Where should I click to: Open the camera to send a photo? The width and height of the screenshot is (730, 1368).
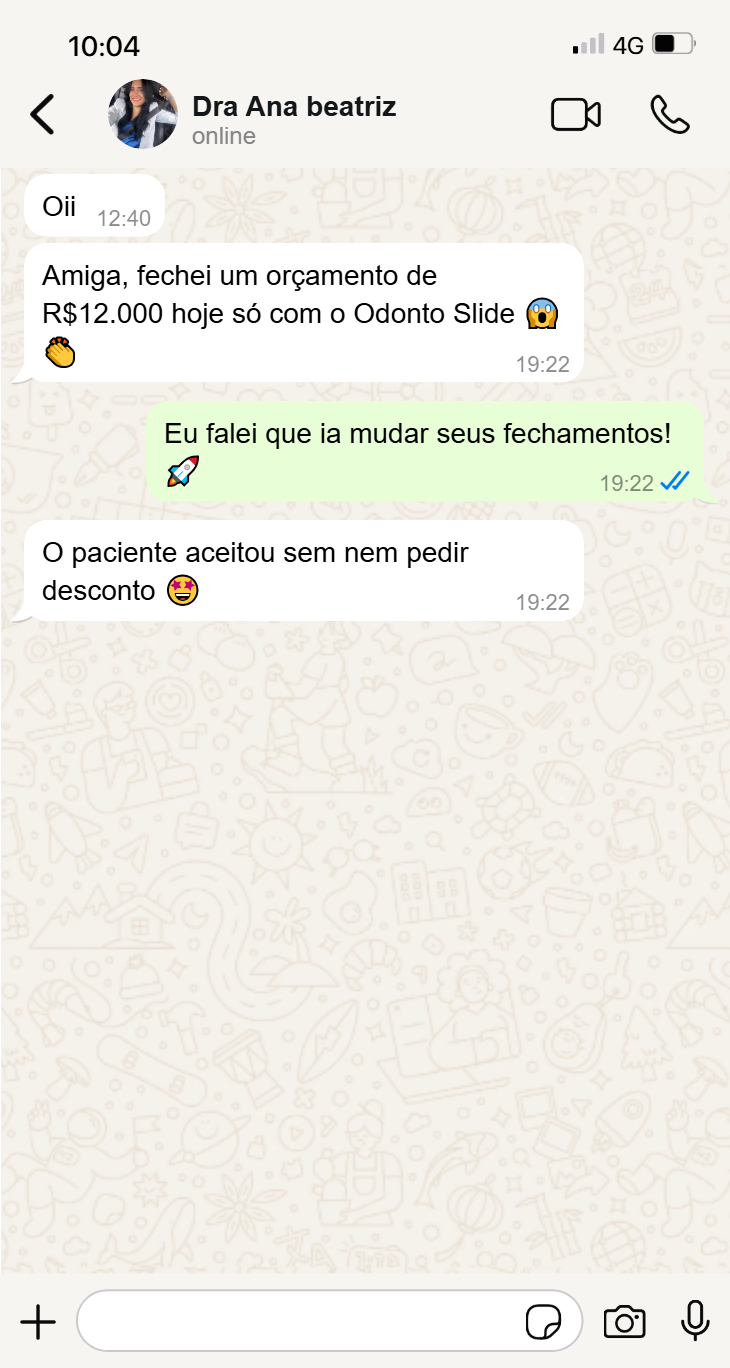coord(625,1322)
